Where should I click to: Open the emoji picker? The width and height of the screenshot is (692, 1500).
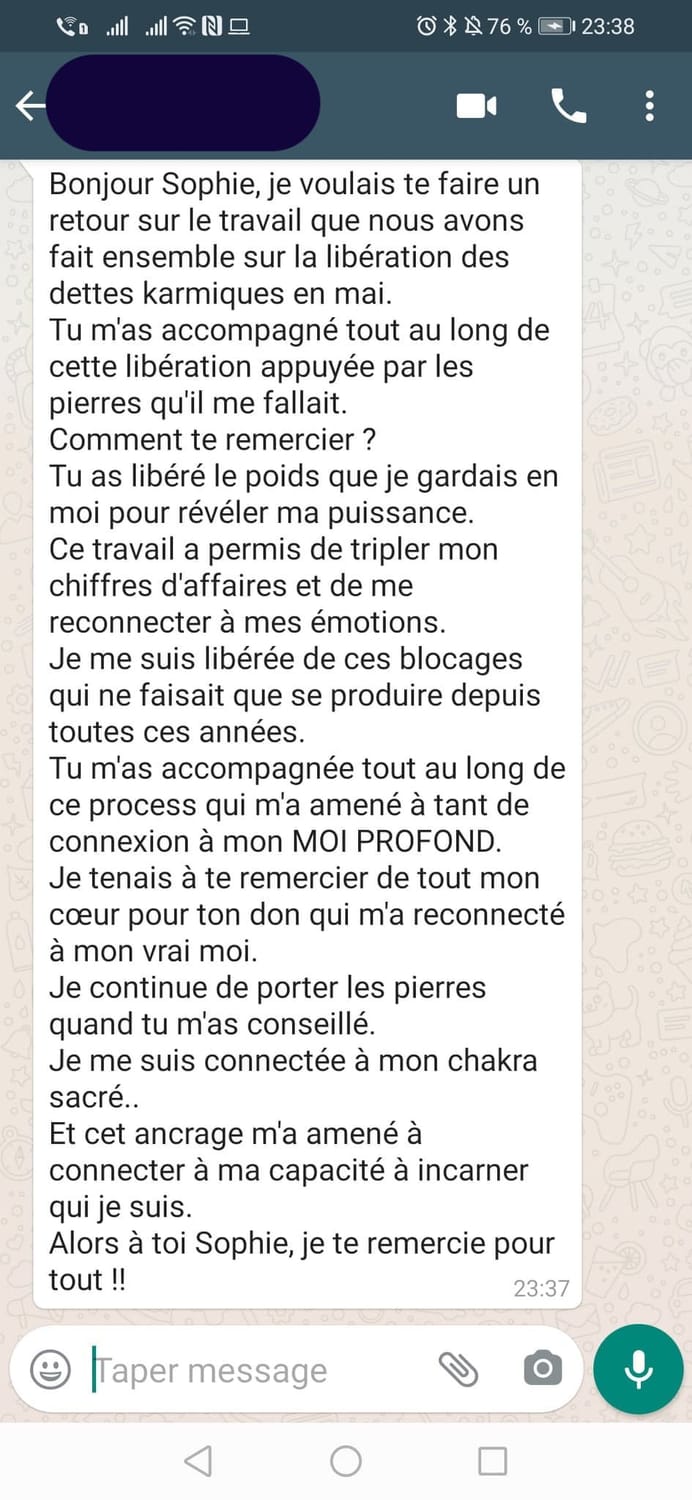click(x=50, y=1369)
